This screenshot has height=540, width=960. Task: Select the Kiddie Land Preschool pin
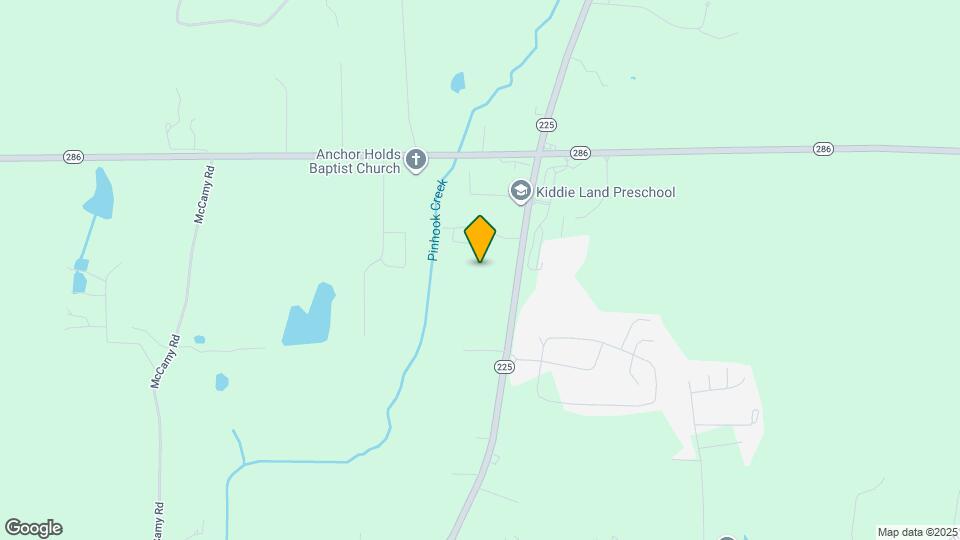pos(520,190)
